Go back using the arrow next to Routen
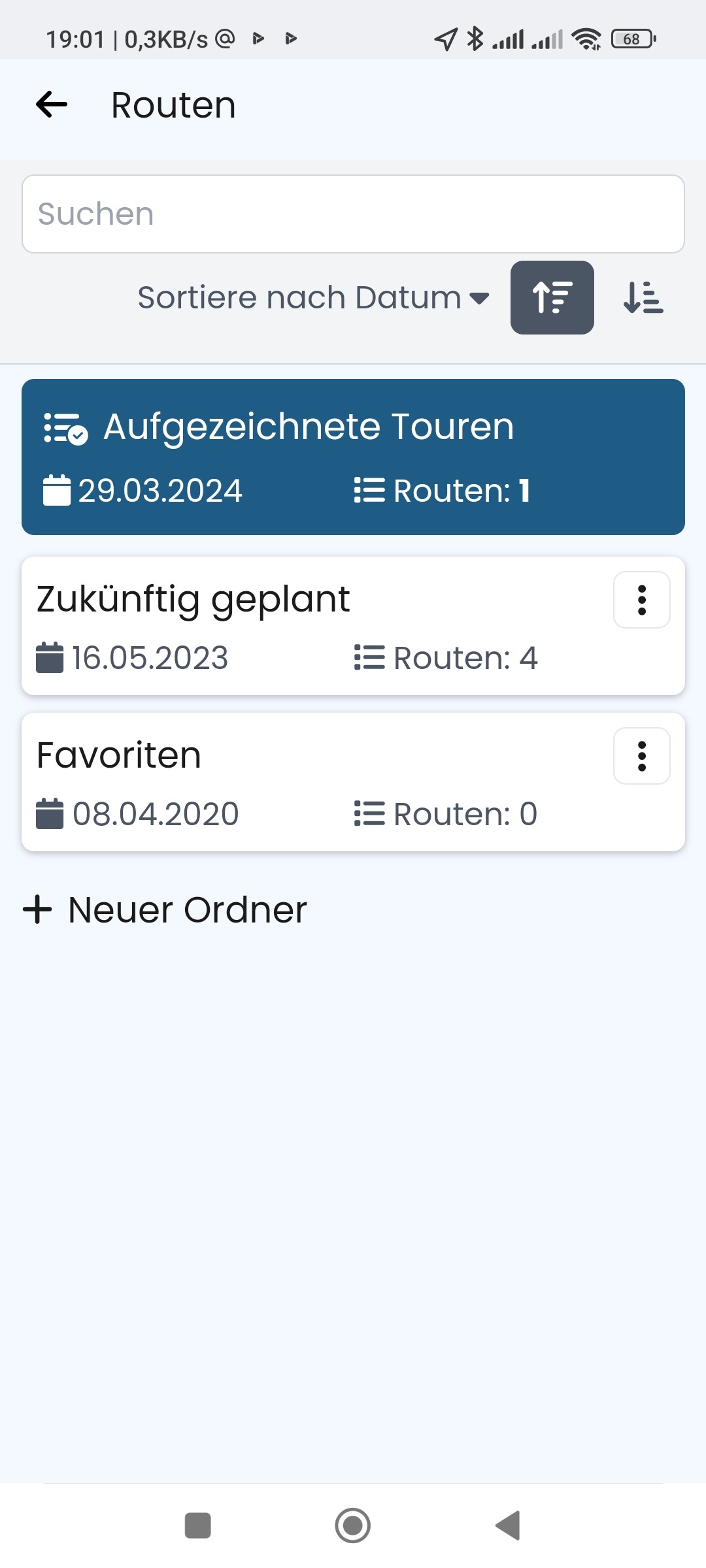The height and width of the screenshot is (1568, 706). (52, 105)
